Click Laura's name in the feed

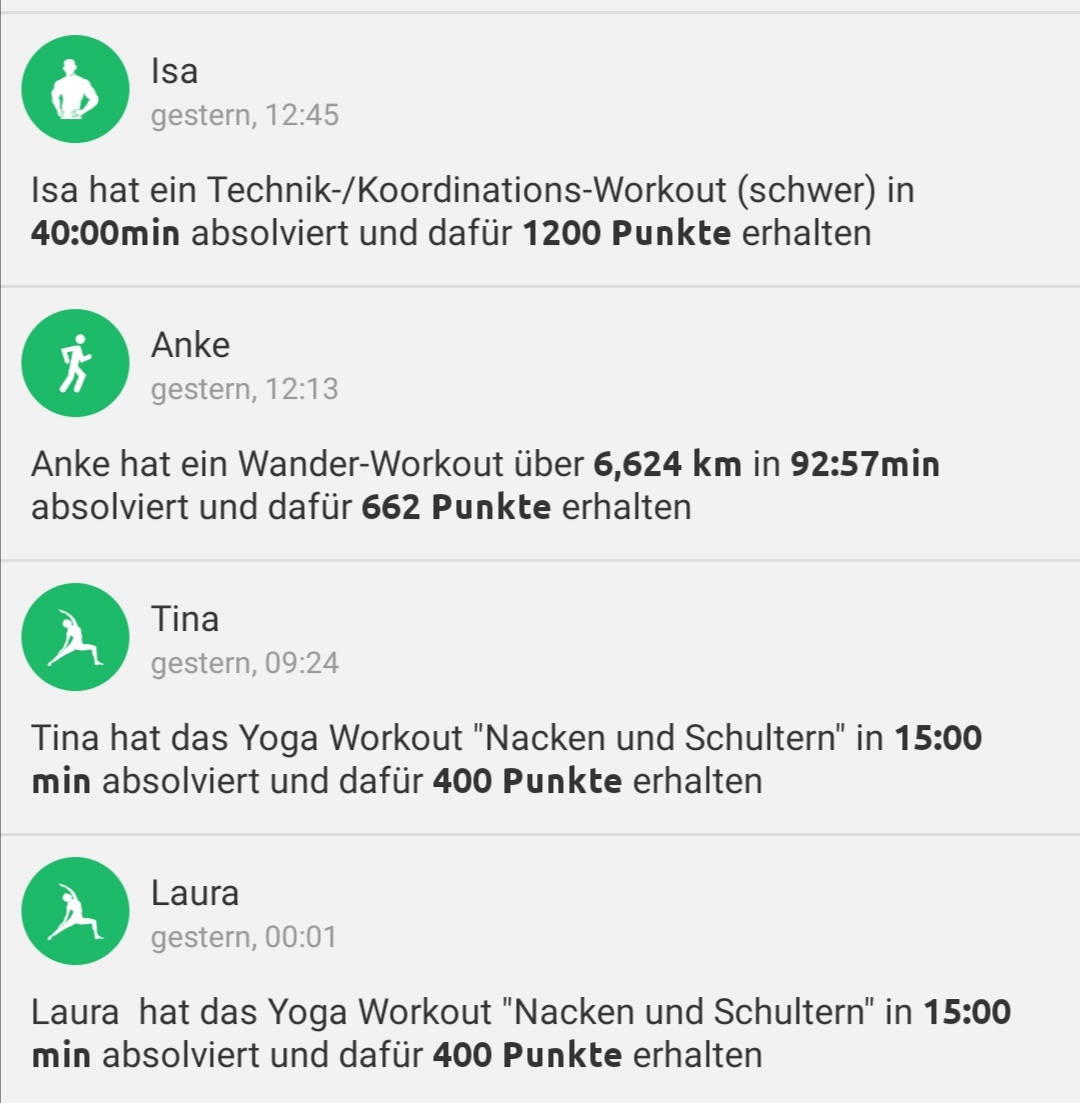click(196, 893)
